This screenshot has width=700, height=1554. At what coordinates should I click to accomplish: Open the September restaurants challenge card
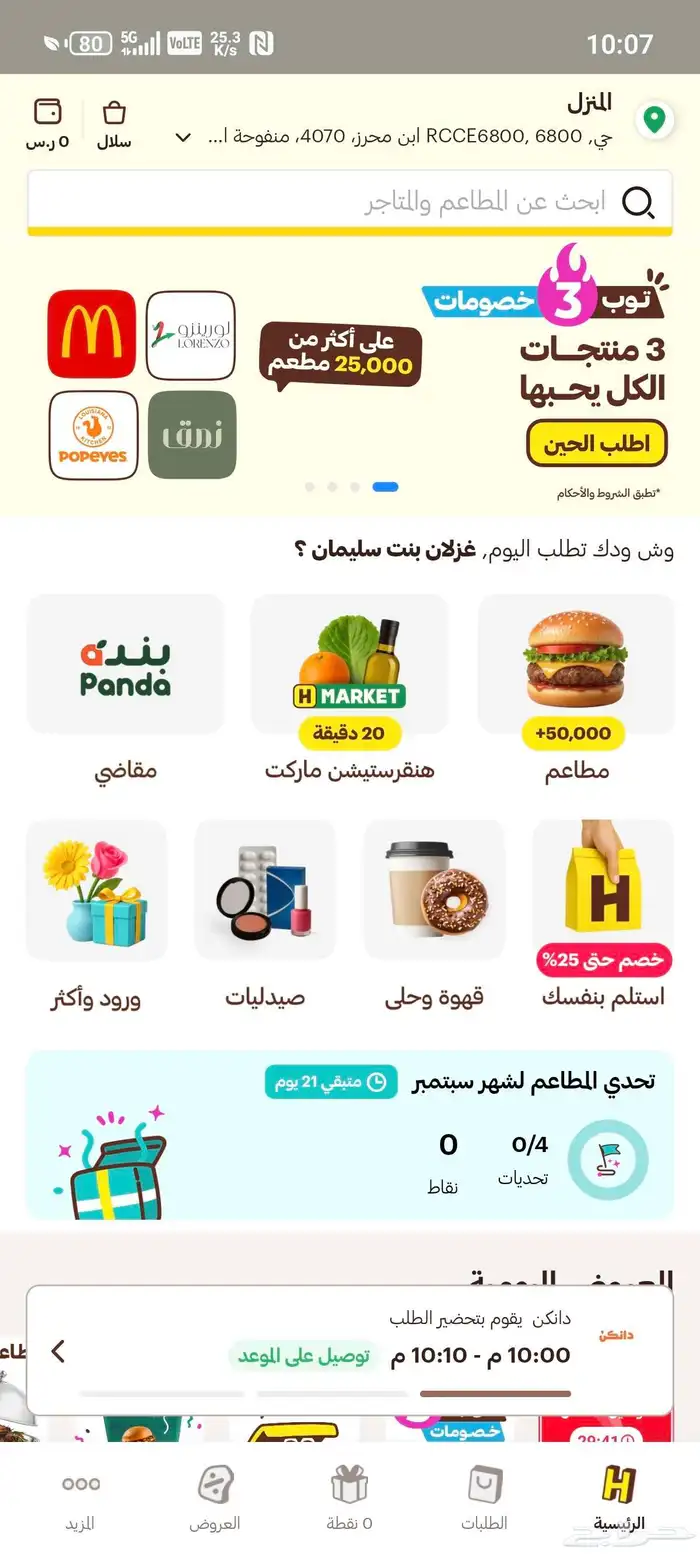350,1135
